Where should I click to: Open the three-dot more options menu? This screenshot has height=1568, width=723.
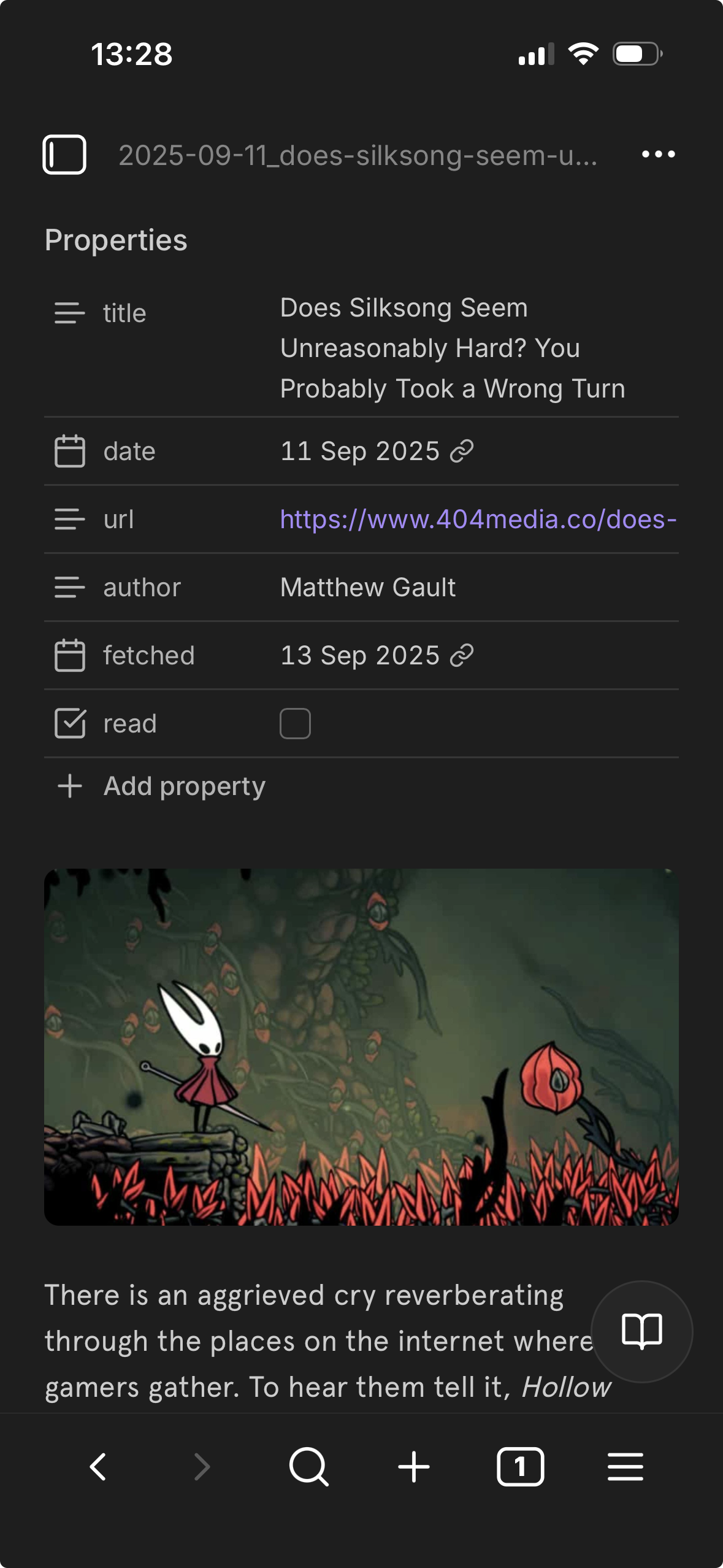[658, 155]
